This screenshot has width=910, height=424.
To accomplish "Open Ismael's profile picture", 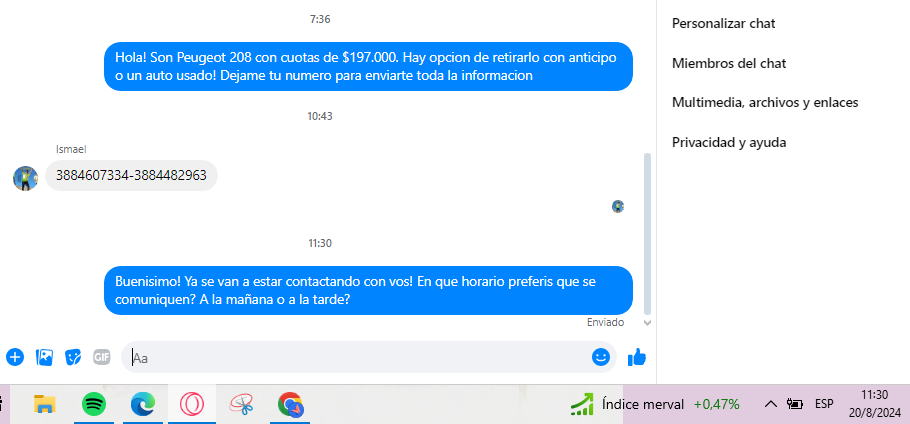I will click(25, 178).
